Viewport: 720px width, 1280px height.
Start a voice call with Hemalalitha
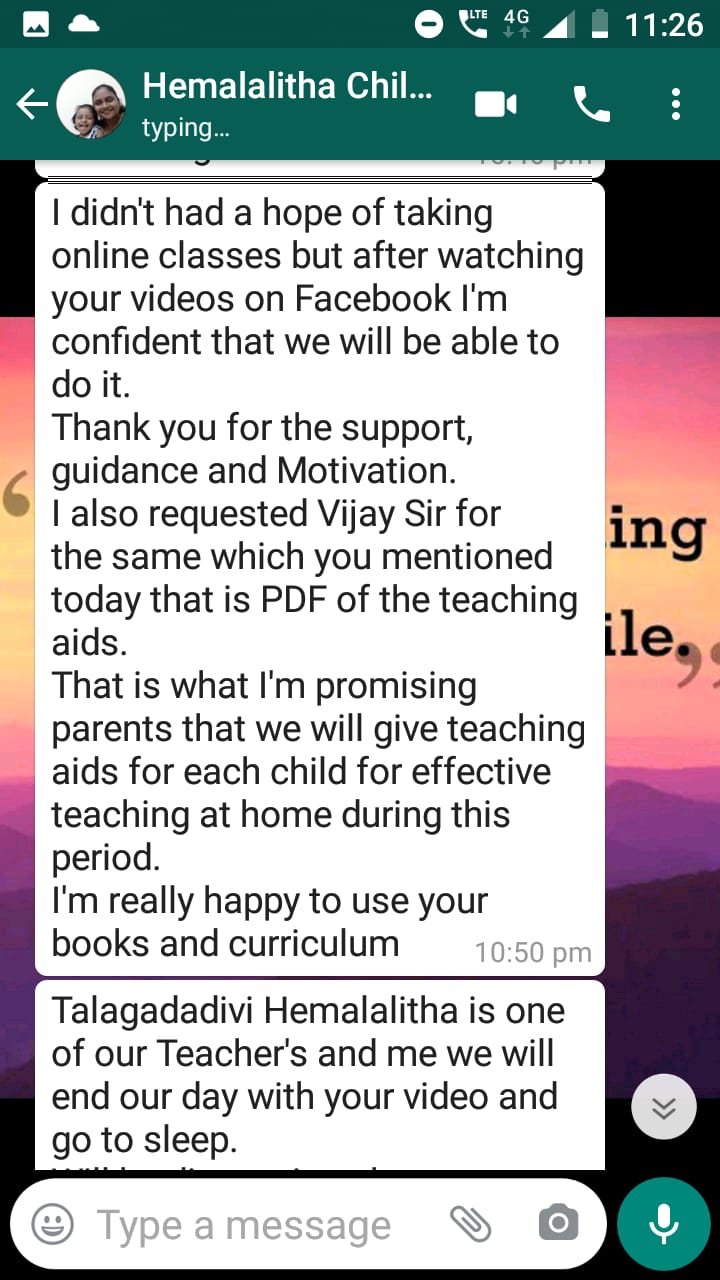[x=591, y=104]
